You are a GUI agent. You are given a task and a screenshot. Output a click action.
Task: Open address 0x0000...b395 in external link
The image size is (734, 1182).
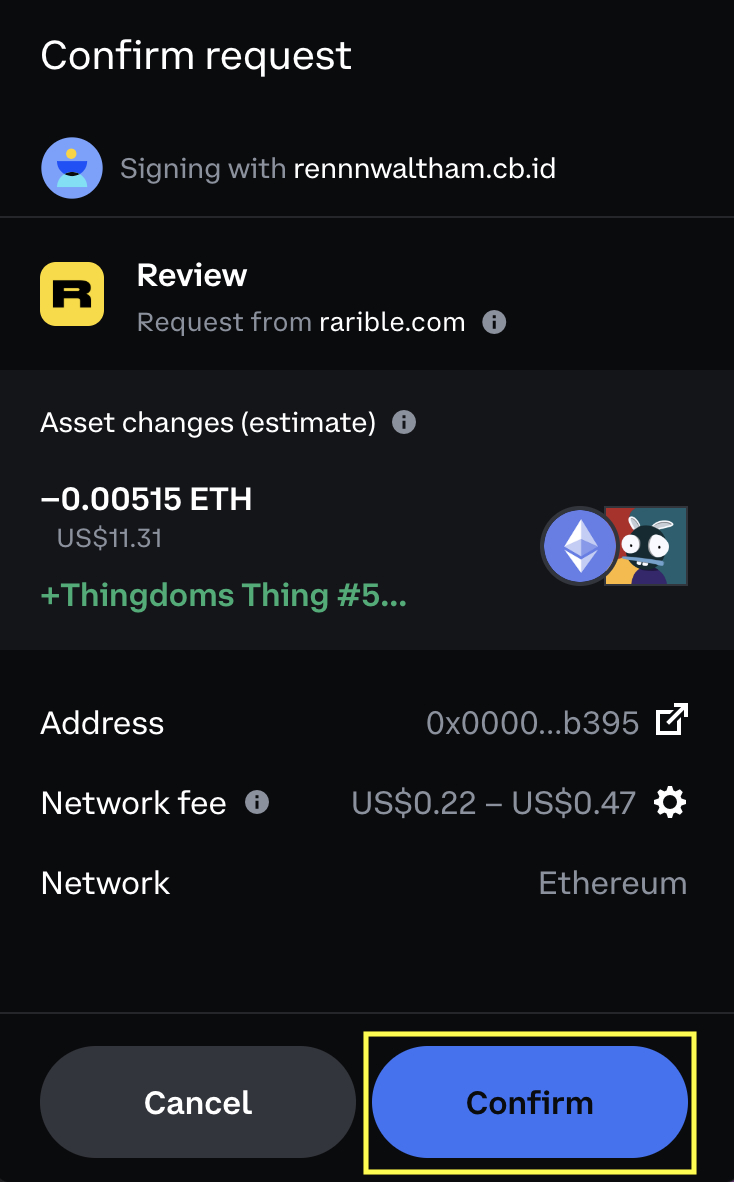[x=671, y=720]
